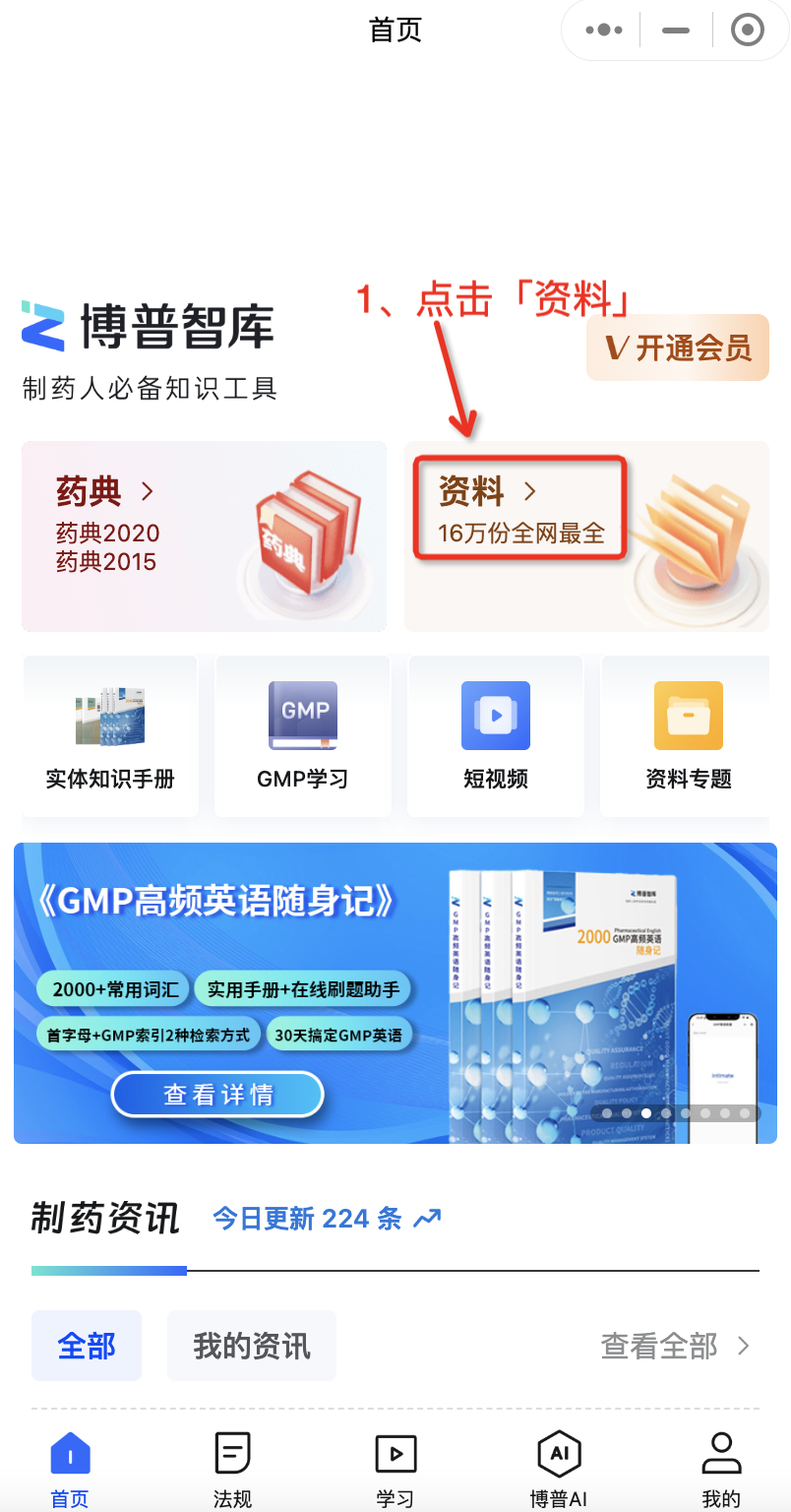The image size is (791, 1512).
Task: Open the 博普AI tab
Action: click(x=559, y=1471)
